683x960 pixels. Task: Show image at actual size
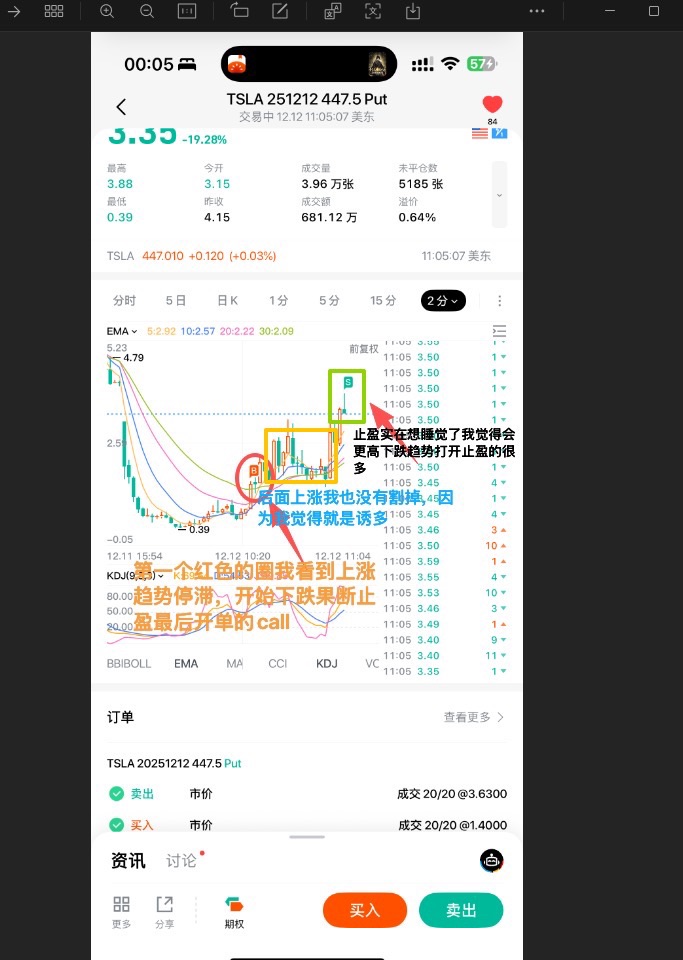tap(187, 11)
